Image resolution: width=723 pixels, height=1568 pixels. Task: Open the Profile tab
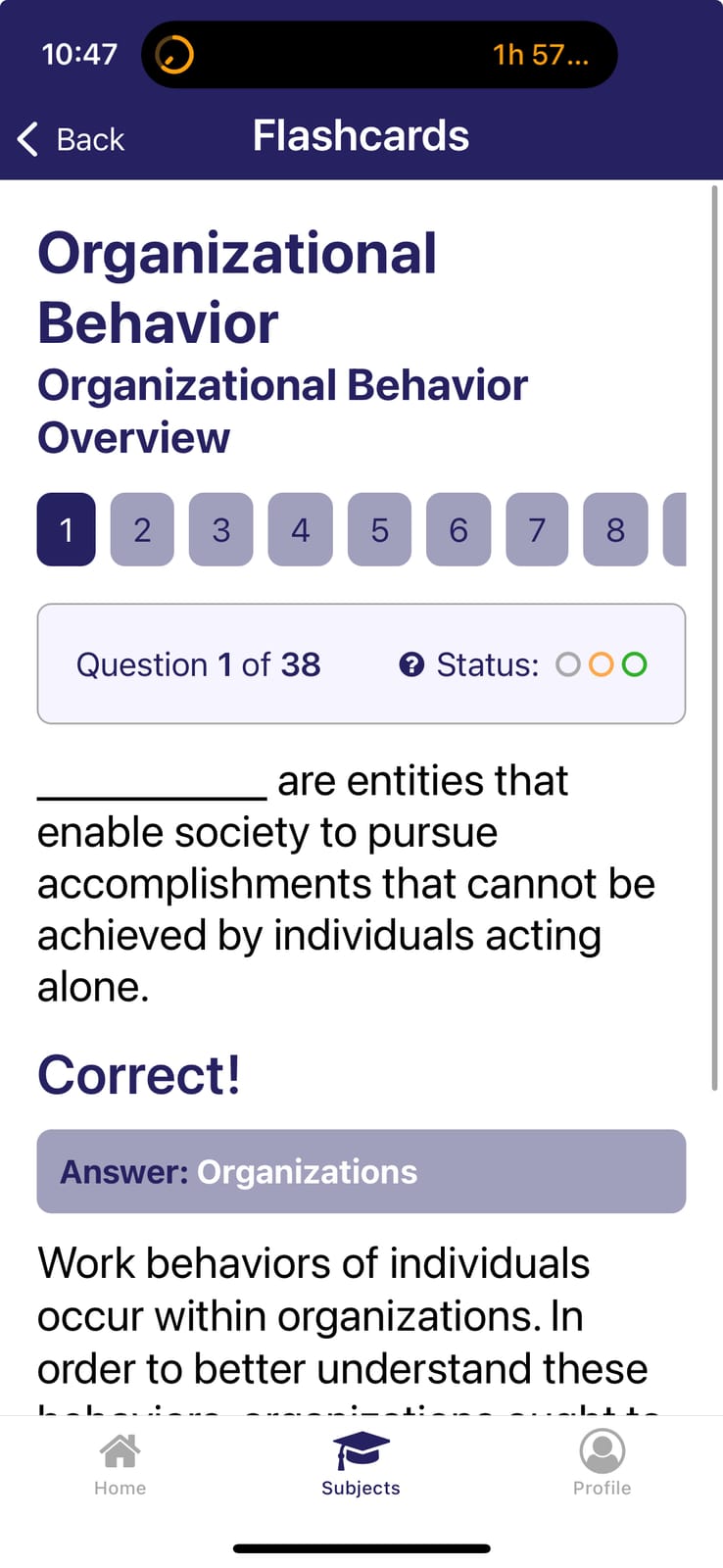(x=602, y=1464)
